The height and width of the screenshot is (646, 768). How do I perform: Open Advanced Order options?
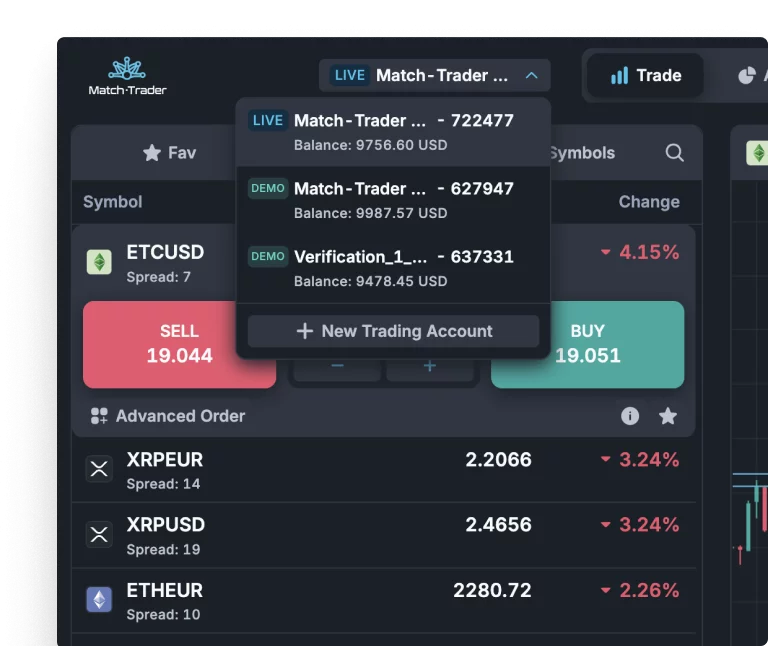pos(168,416)
